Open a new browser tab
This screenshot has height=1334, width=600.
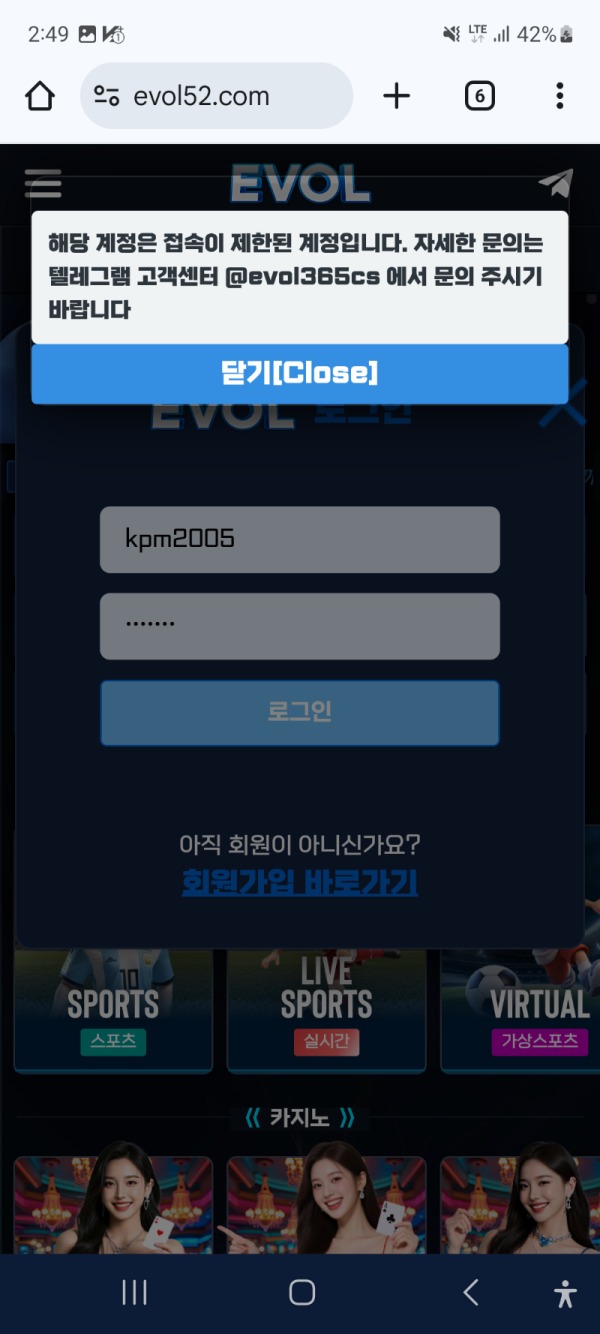coord(397,96)
